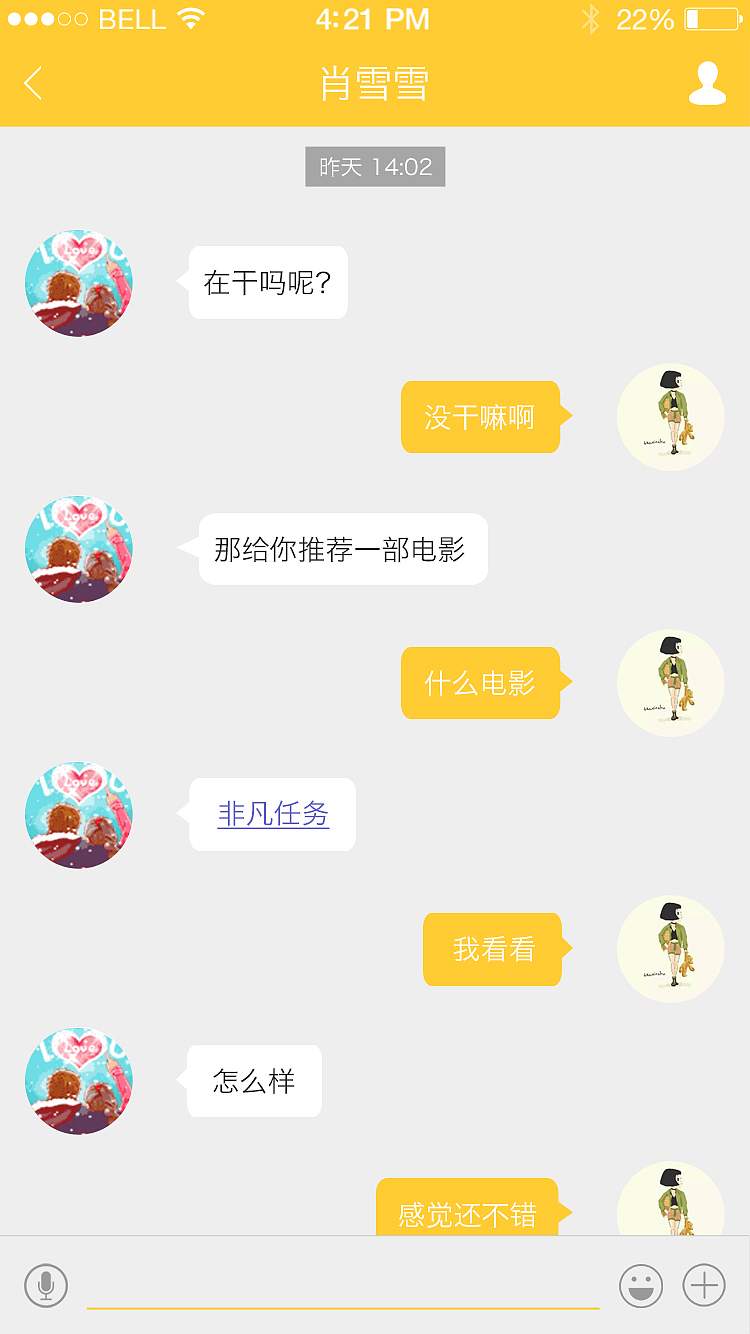The height and width of the screenshot is (1334, 750).
Task: Select the voice message microphone icon
Action: coord(46,1284)
